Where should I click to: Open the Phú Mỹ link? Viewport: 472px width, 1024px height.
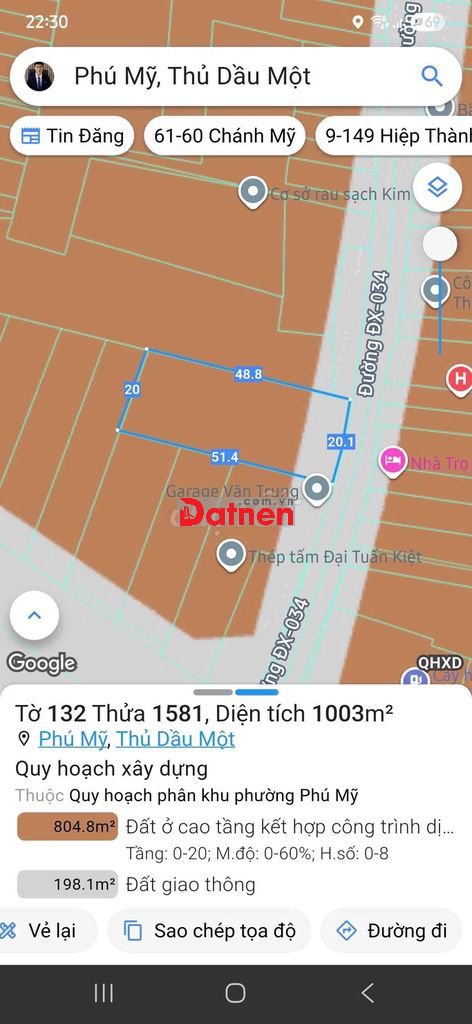72,739
